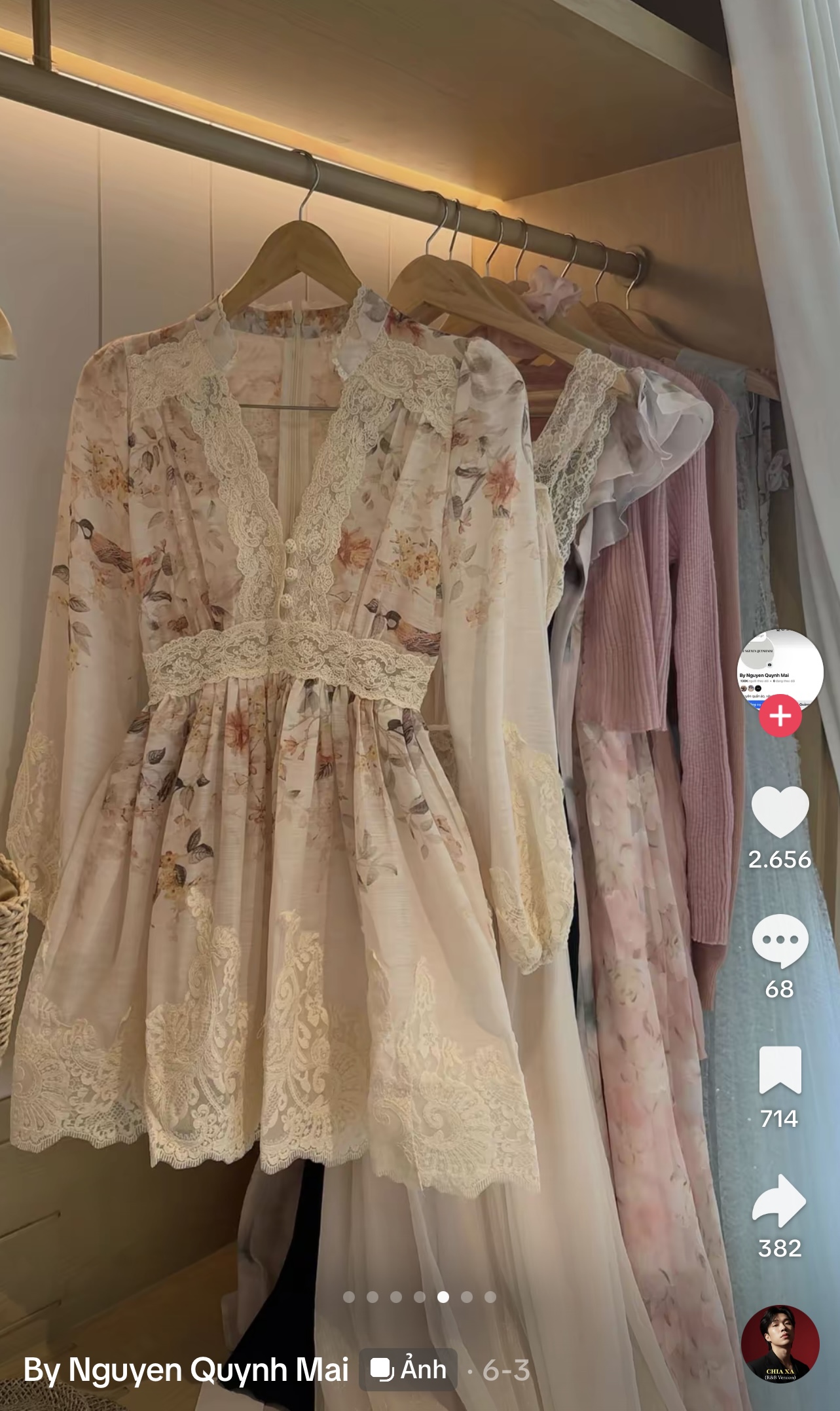This screenshot has height=1411, width=840.
Task: Bookmark this post to favorites
Action: click(780, 1070)
